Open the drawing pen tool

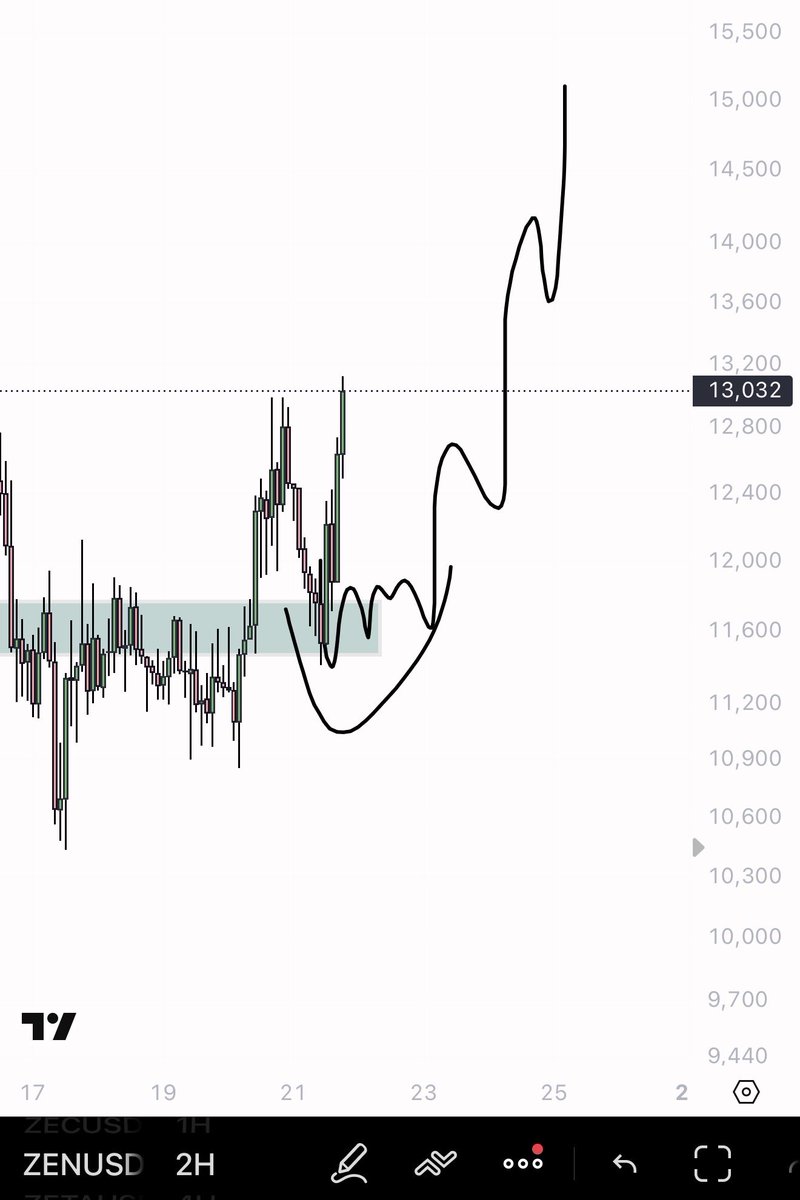tap(349, 1163)
